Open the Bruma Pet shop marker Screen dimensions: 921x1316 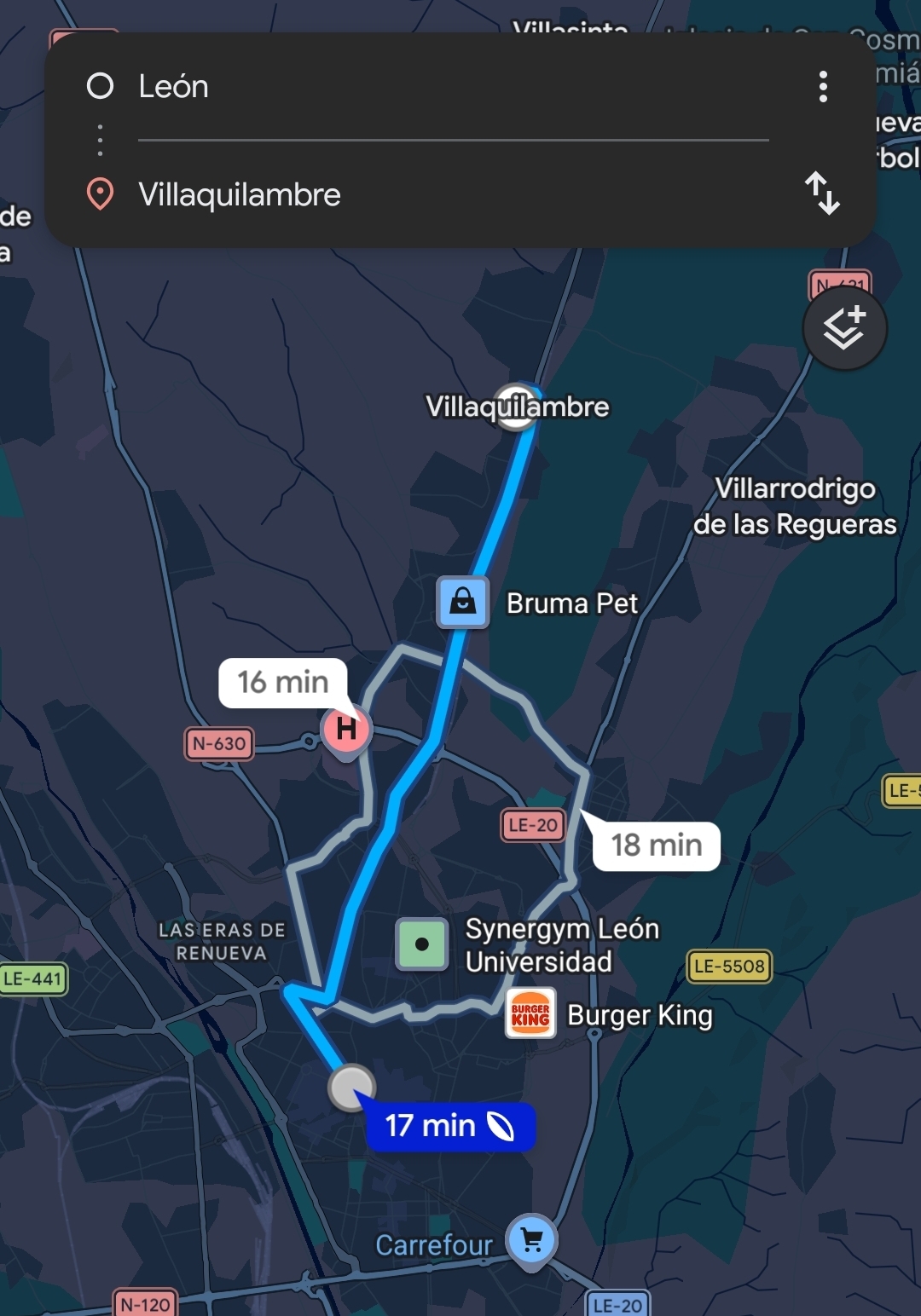[x=463, y=603]
